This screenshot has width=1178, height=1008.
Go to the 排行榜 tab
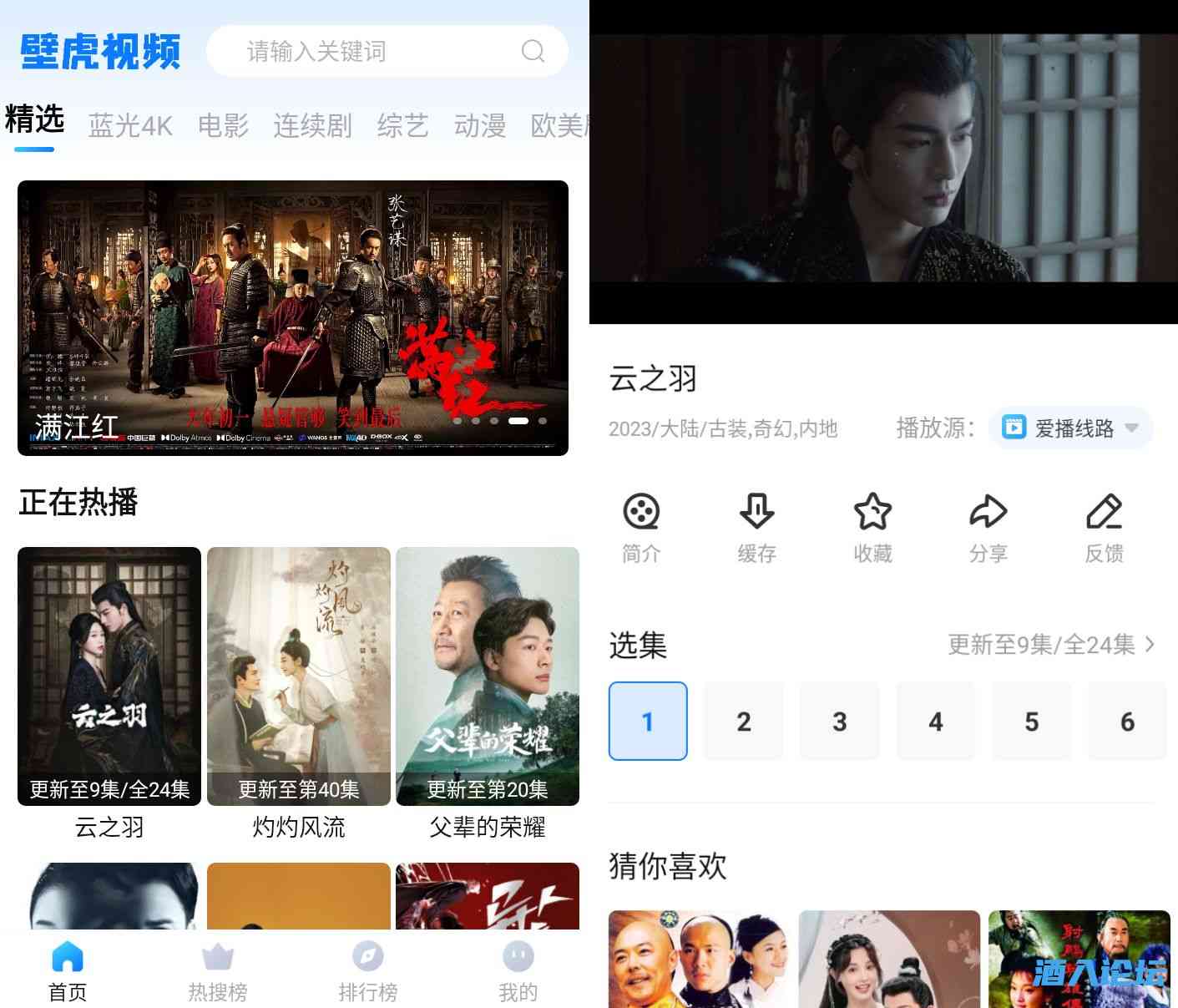(368, 971)
